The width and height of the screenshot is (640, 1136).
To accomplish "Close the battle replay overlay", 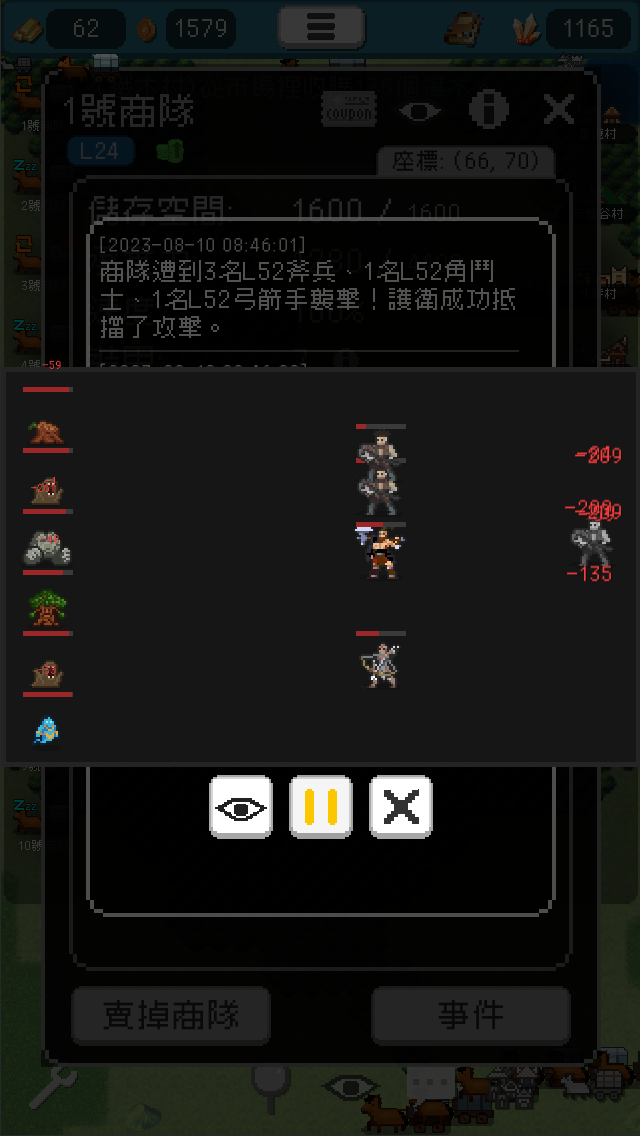I will [x=401, y=806].
